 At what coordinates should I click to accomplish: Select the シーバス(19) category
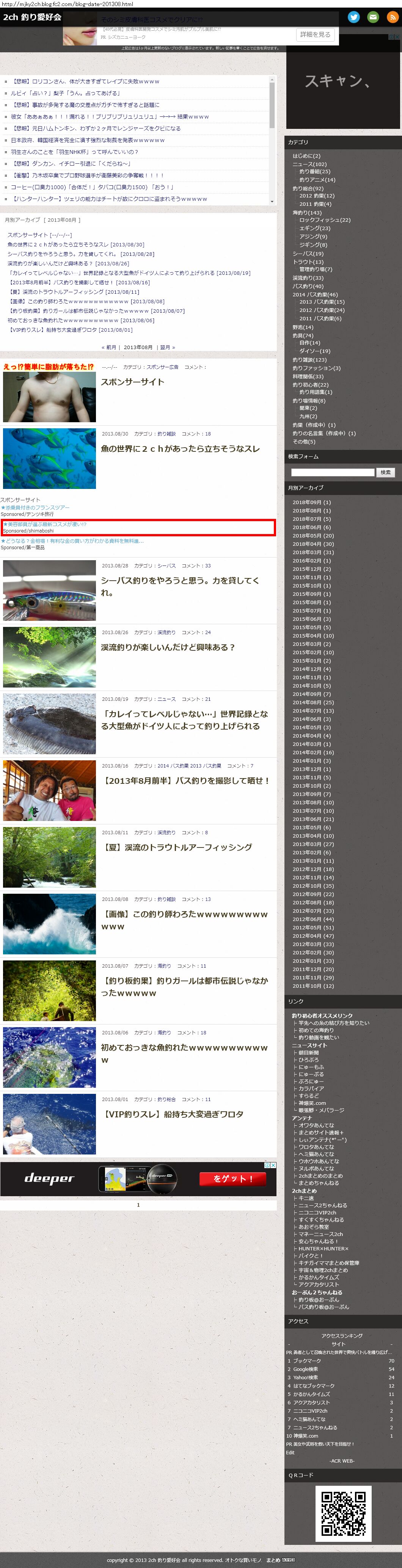point(308,254)
